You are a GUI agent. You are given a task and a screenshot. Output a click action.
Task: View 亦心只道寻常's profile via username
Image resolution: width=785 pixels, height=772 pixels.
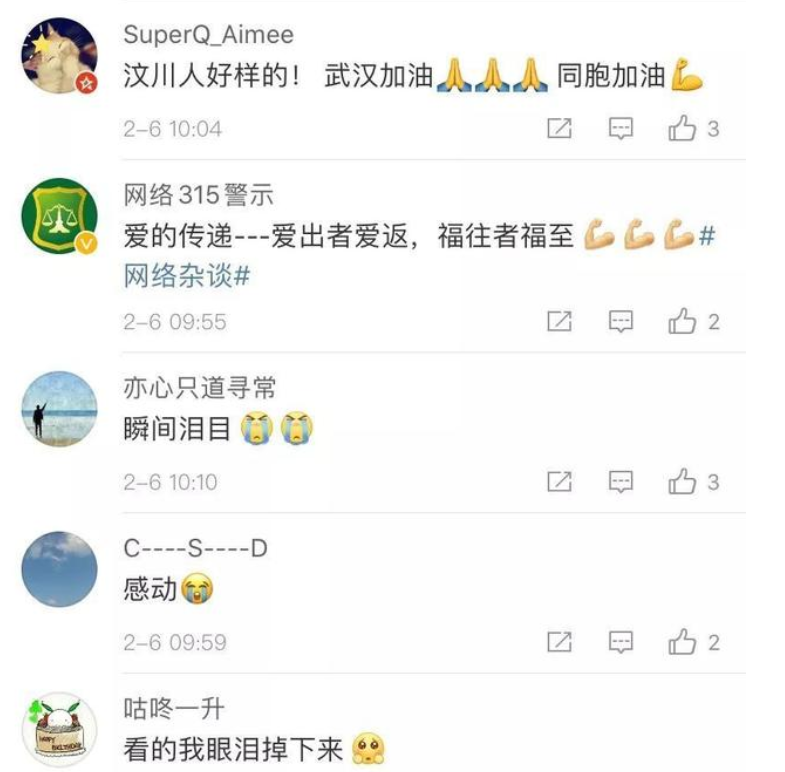199,387
